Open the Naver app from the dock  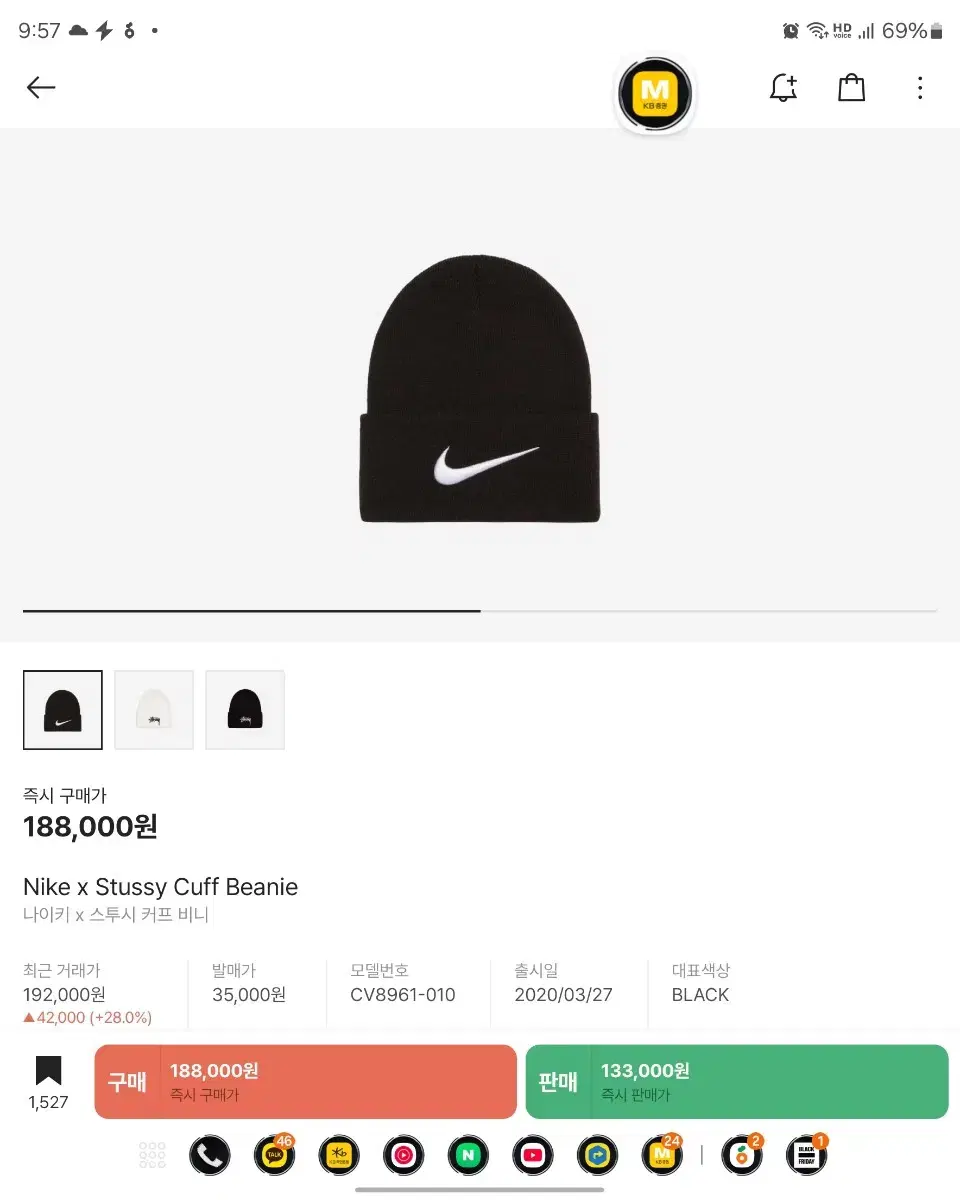[x=468, y=1155]
